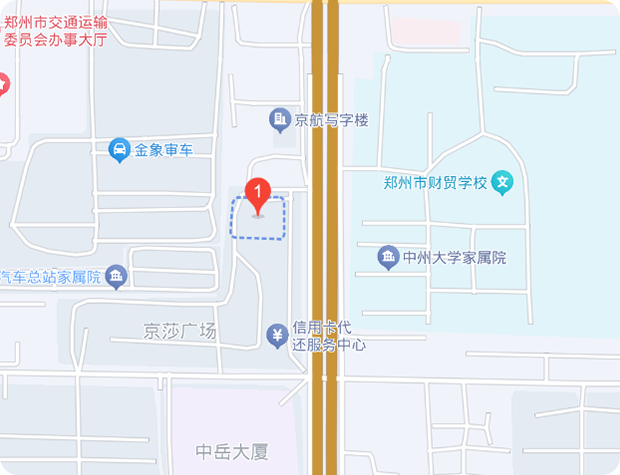620x475 pixels.
Task: Open the 金象审车 car service marker
Action: click(x=119, y=150)
